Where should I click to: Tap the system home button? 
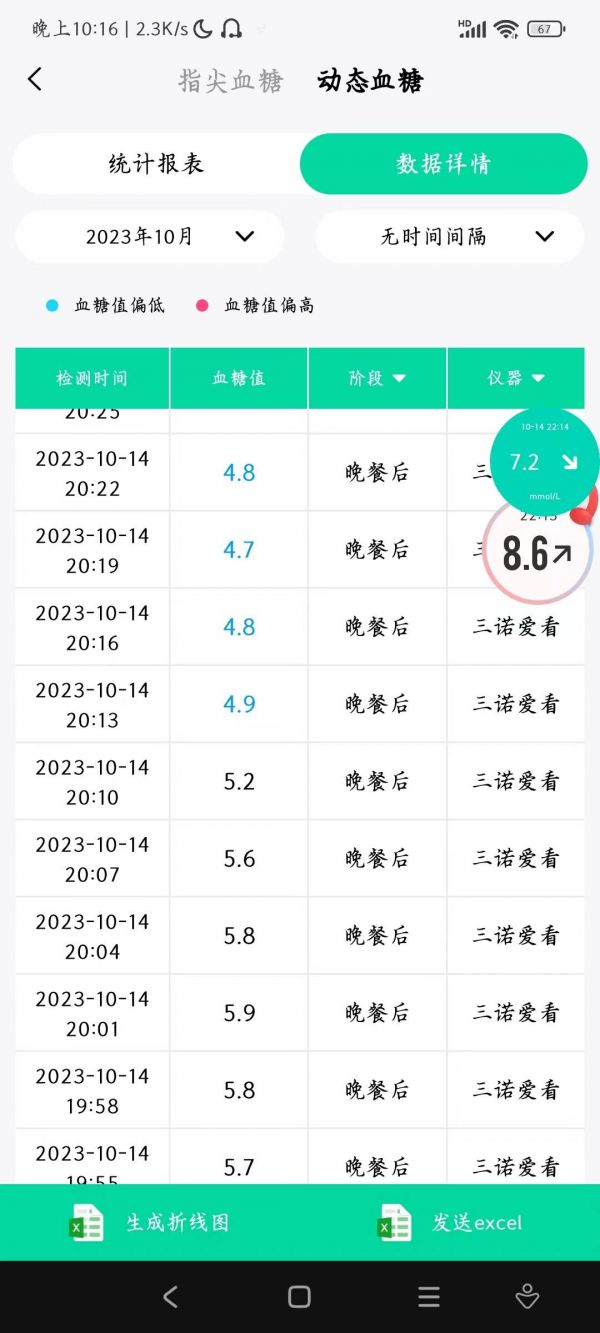[299, 1297]
